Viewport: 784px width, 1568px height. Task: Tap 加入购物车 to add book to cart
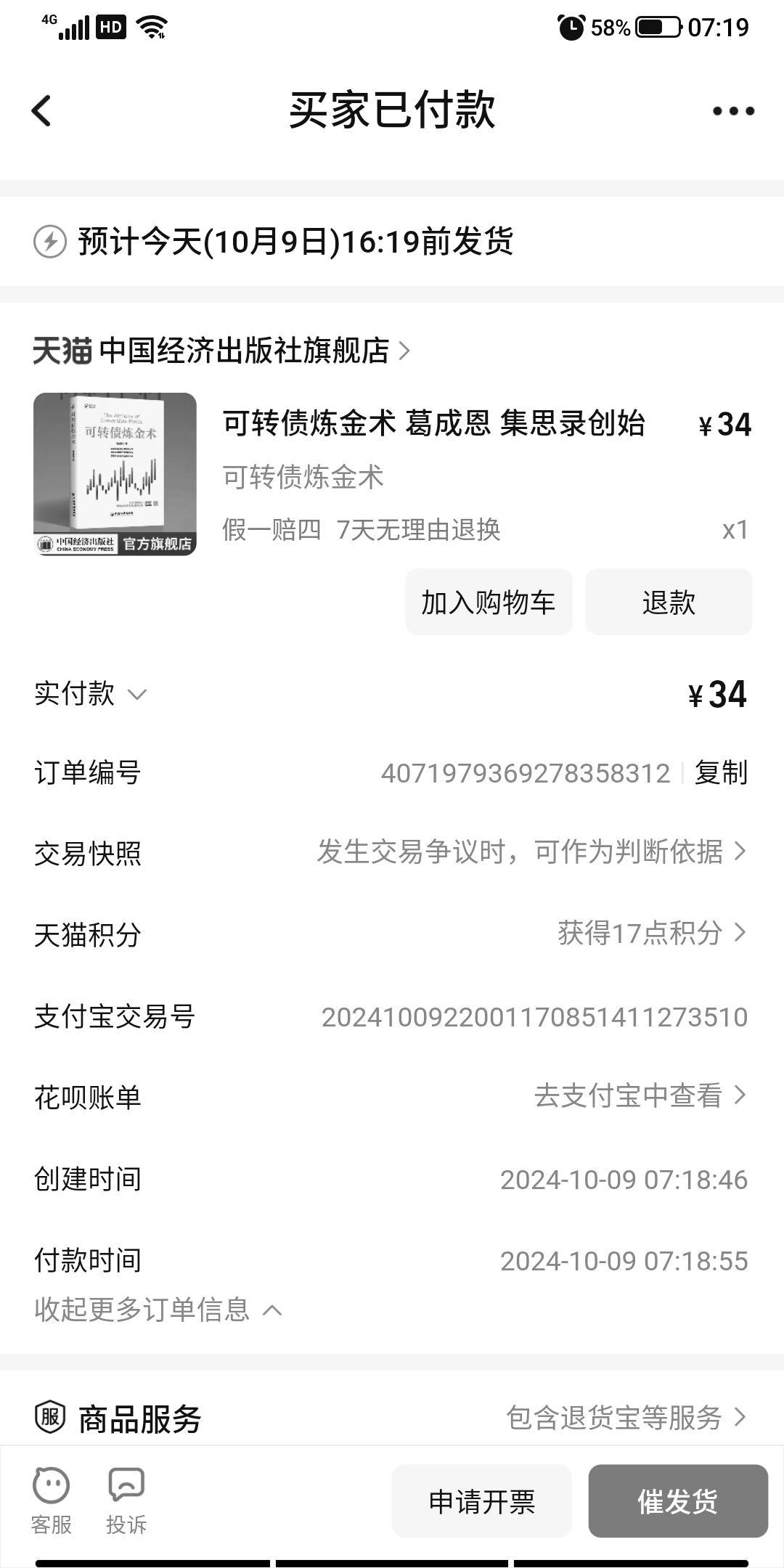[489, 603]
